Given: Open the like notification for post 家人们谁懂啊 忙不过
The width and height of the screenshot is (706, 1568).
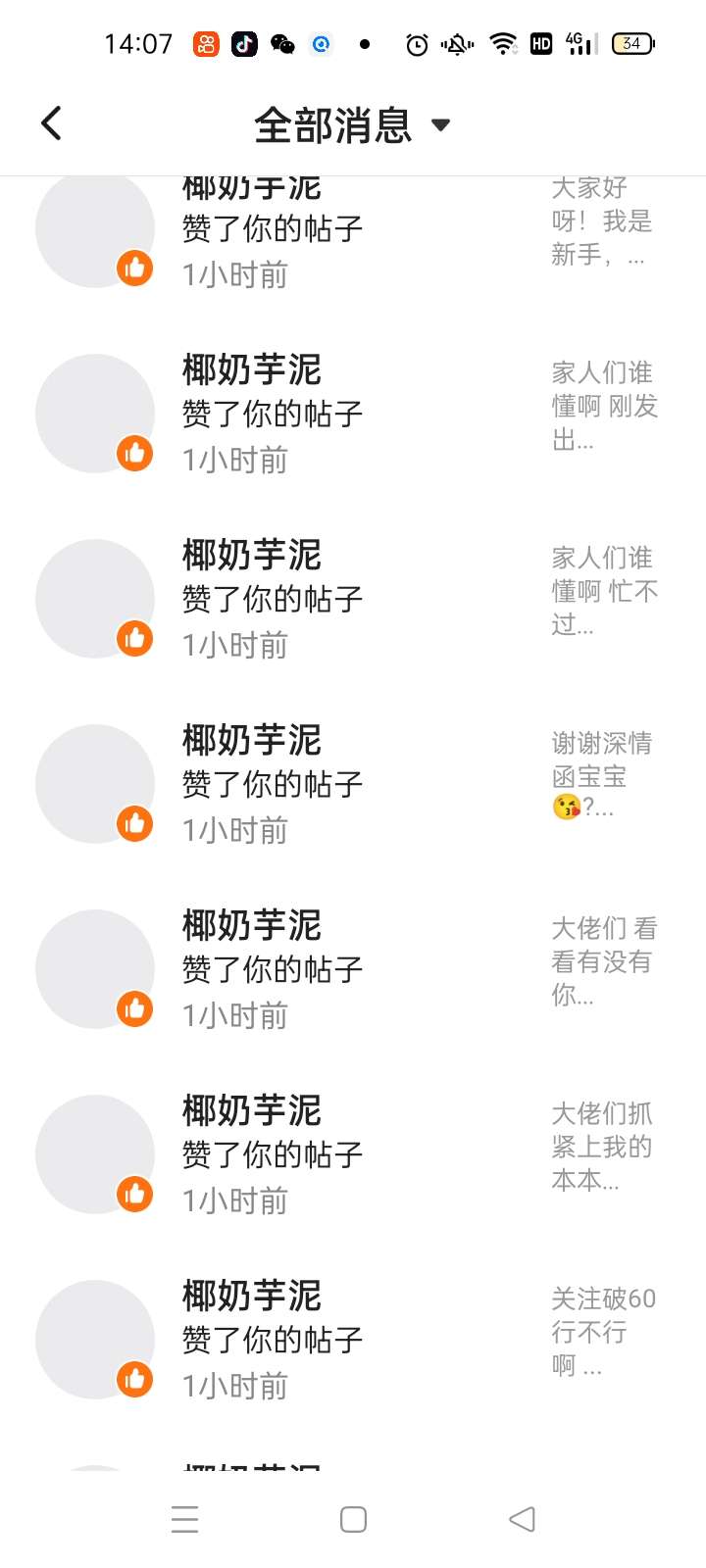Looking at the screenshot, I should (x=353, y=599).
